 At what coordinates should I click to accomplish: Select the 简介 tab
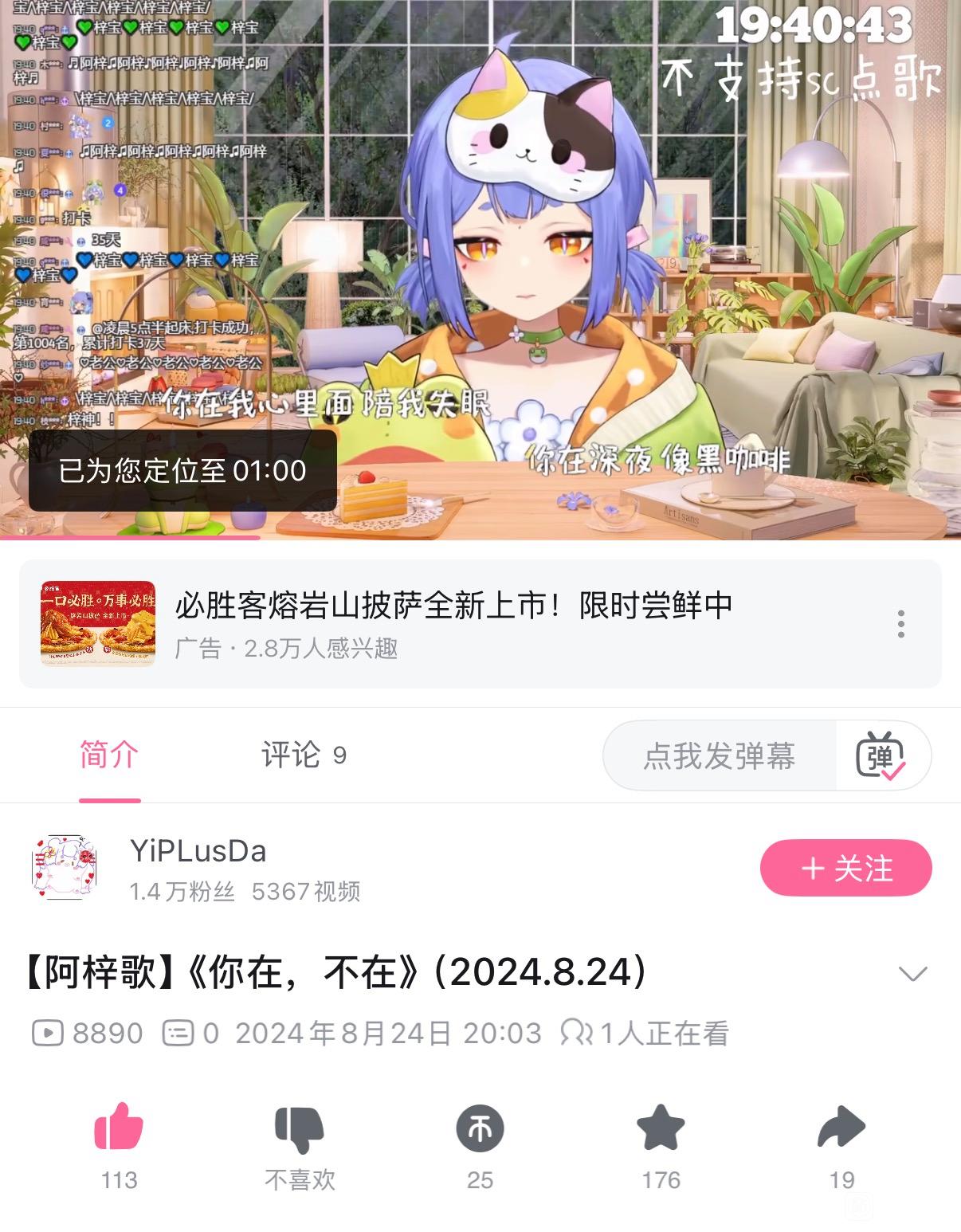109,755
